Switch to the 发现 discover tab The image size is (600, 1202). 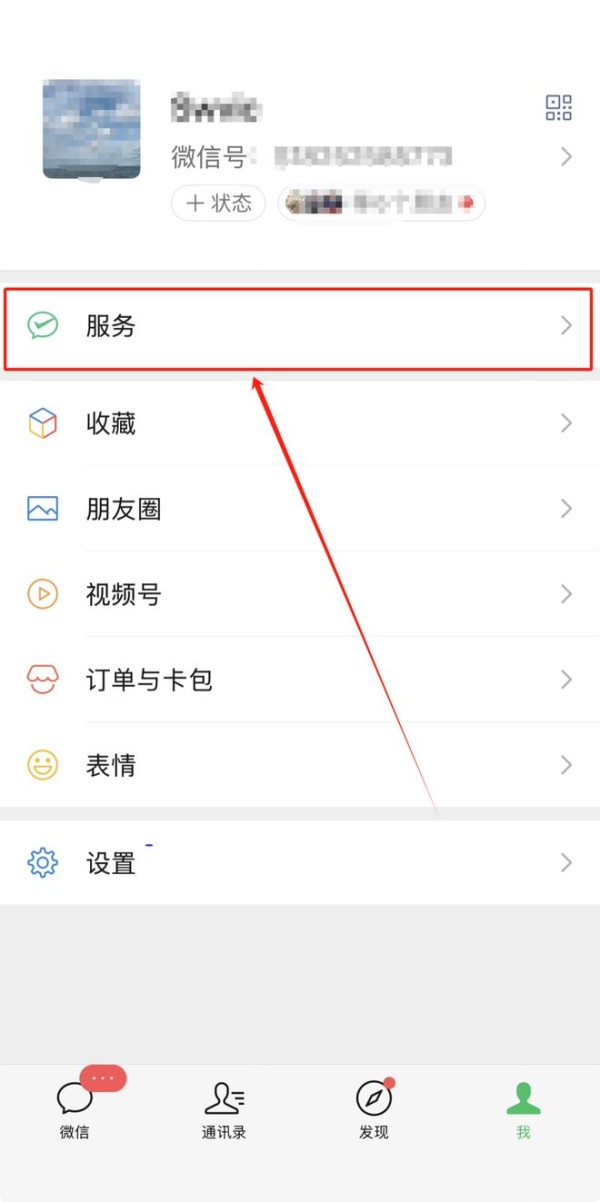[374, 1109]
